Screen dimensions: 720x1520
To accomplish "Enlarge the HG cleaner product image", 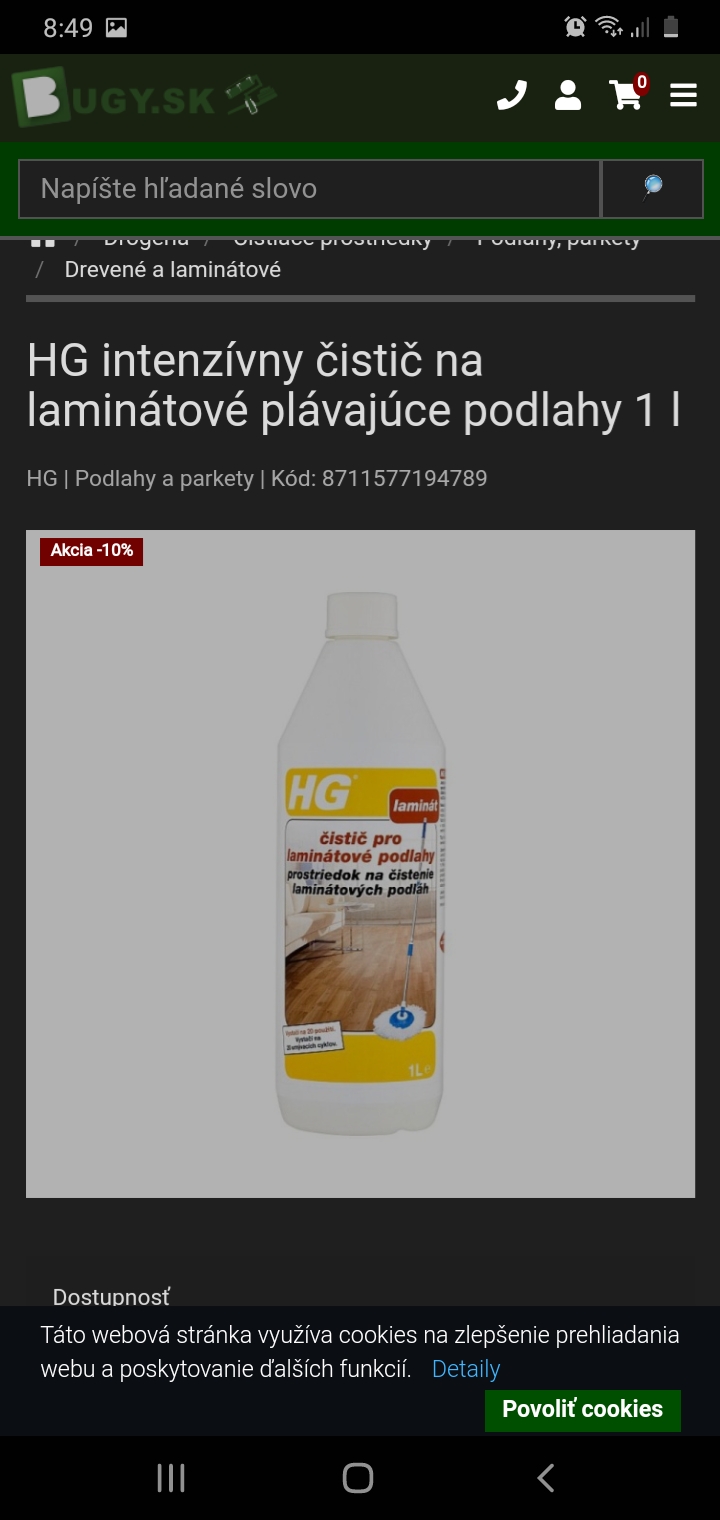I will 360,863.
